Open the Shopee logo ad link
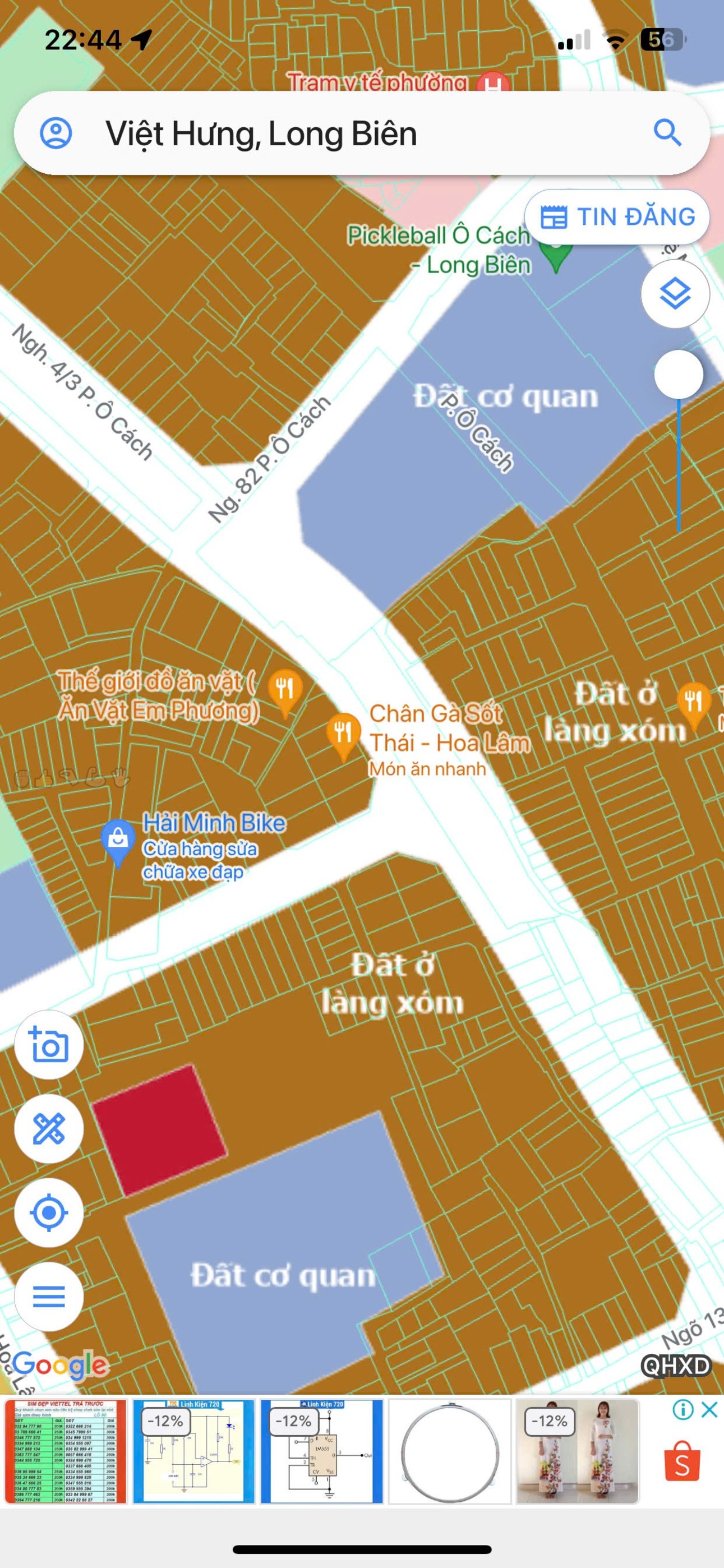Viewport: 724px width, 1568px height. coord(682,1462)
